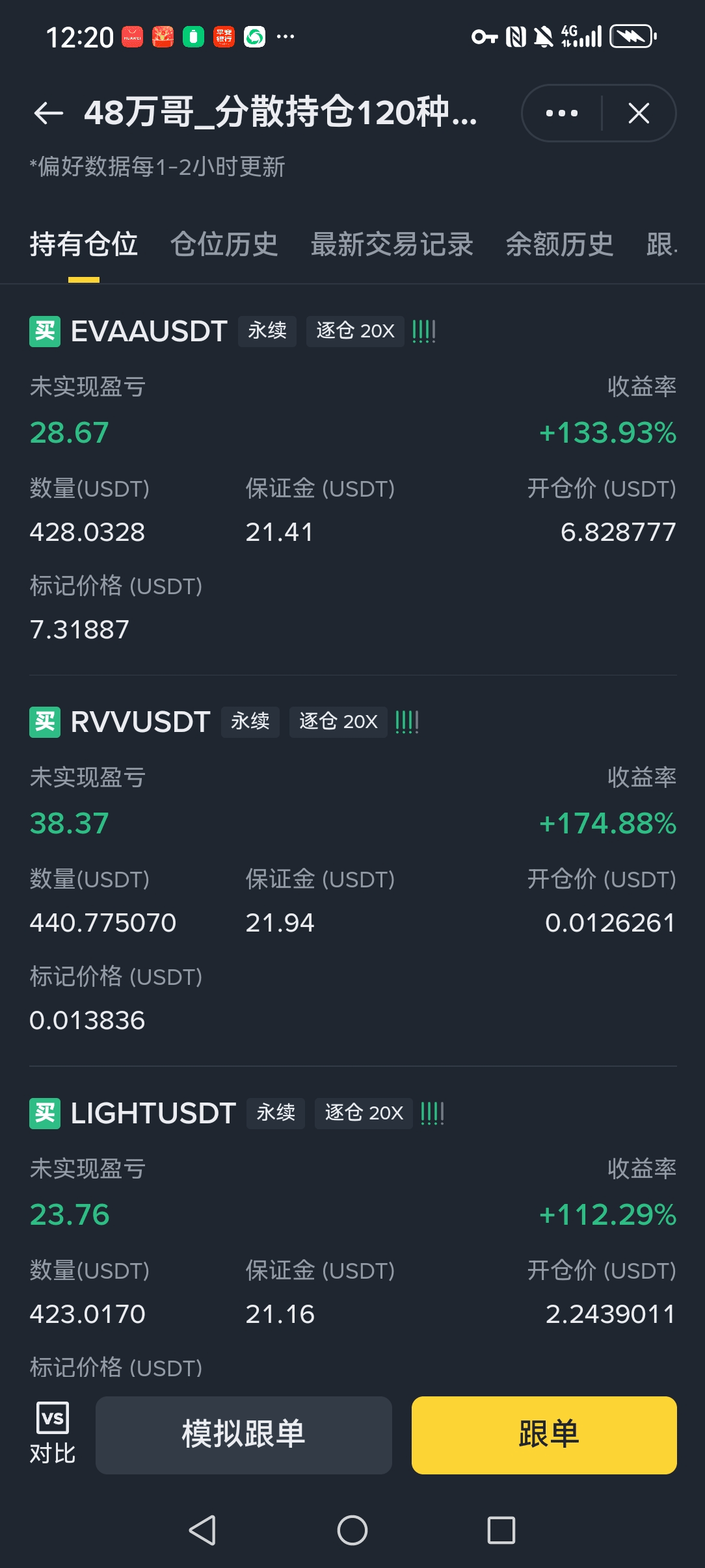Go back using the header arrow
705x1568 pixels.
coord(49,113)
